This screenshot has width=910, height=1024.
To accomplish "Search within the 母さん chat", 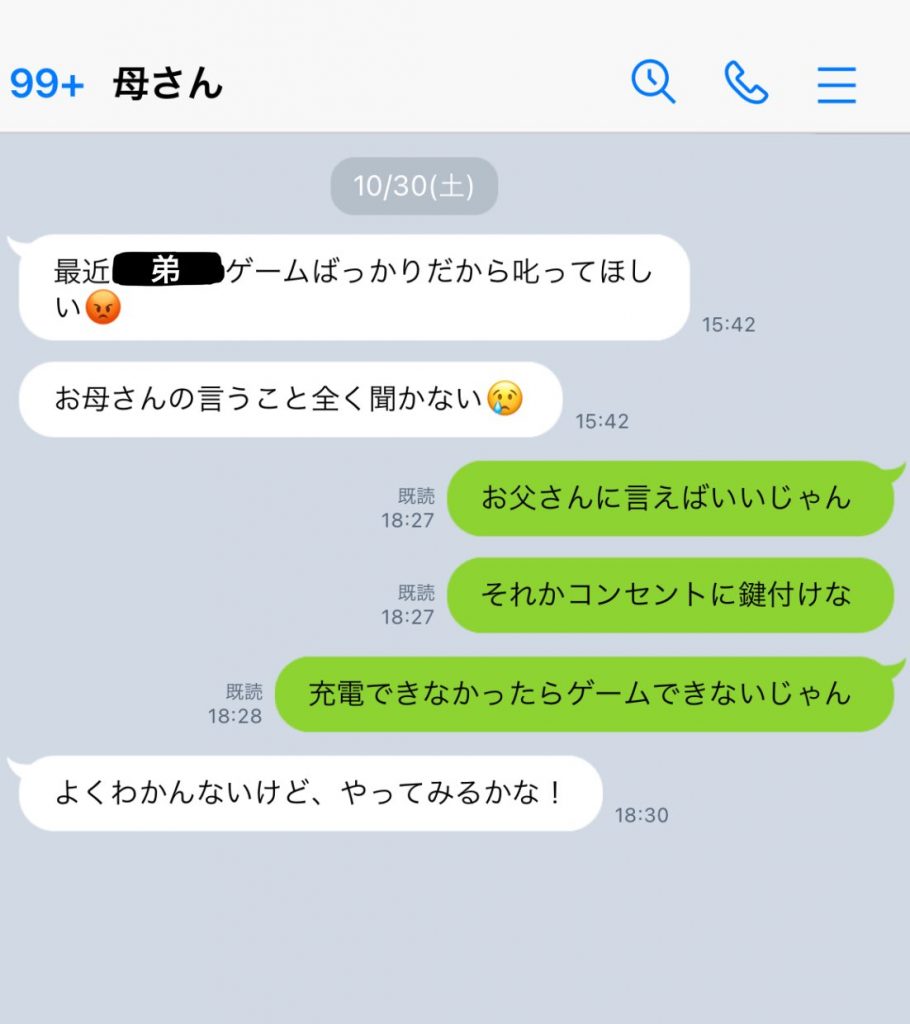I will coord(653,82).
